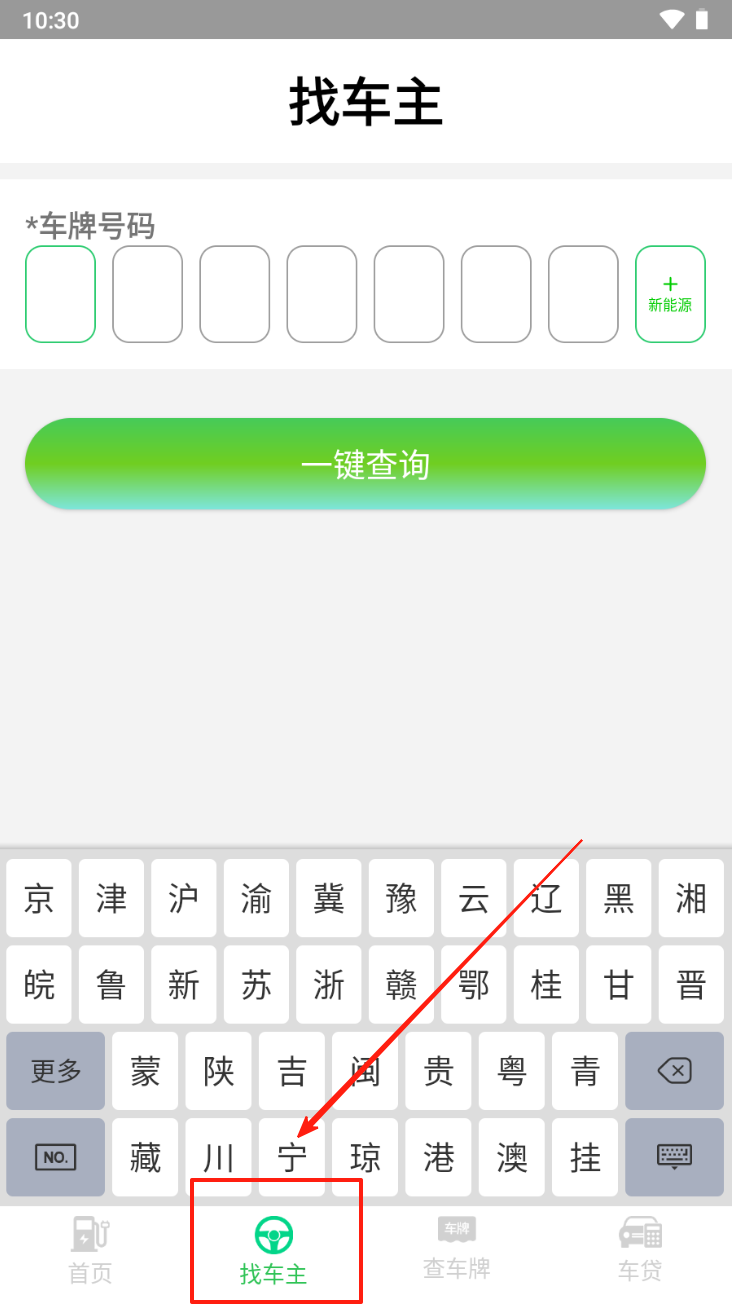Image resolution: width=732 pixels, height=1304 pixels.
Task: Enter the 晋 province key
Action: [691, 985]
